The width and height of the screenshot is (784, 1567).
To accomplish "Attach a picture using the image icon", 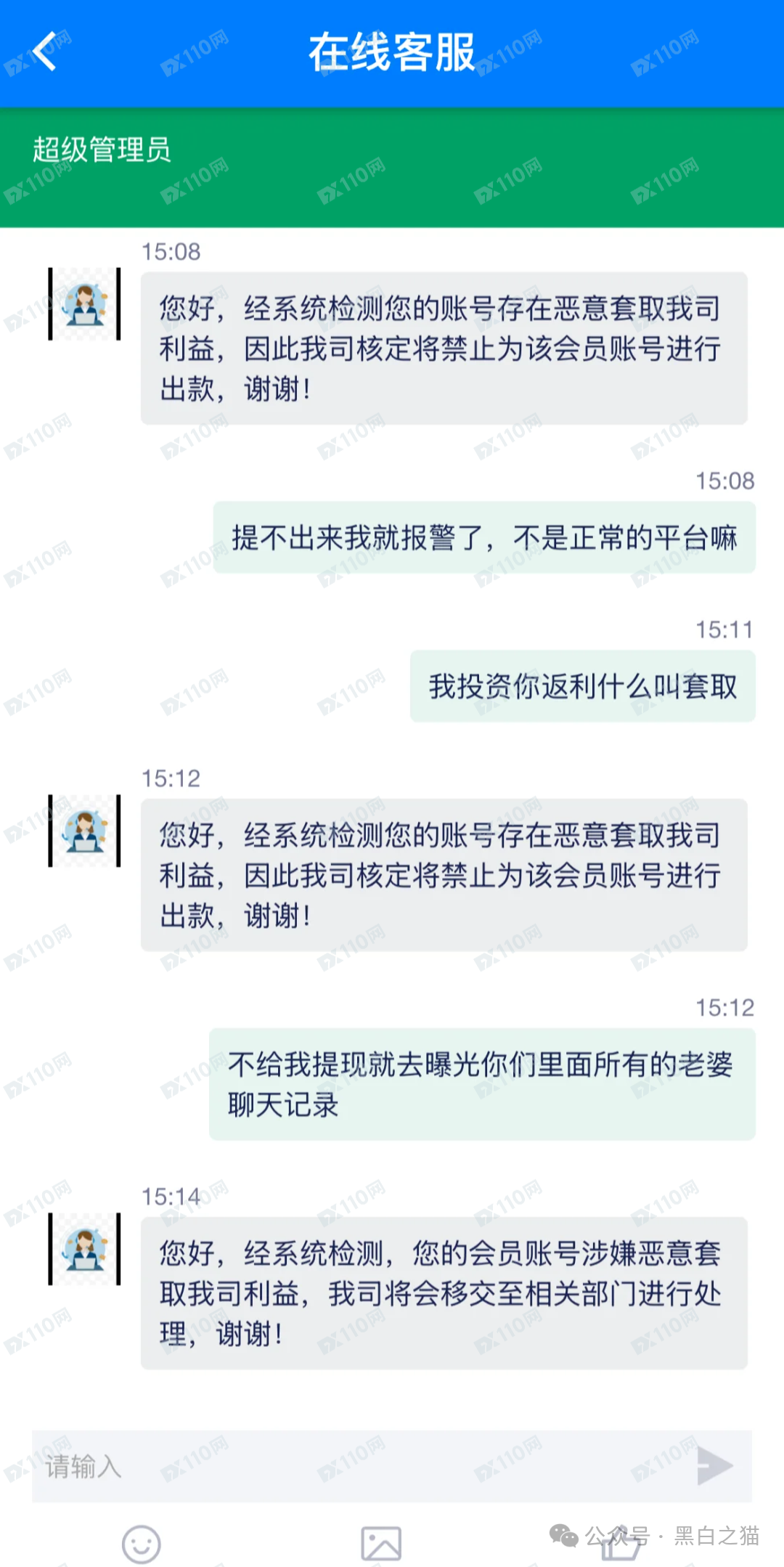I will click(381, 1544).
